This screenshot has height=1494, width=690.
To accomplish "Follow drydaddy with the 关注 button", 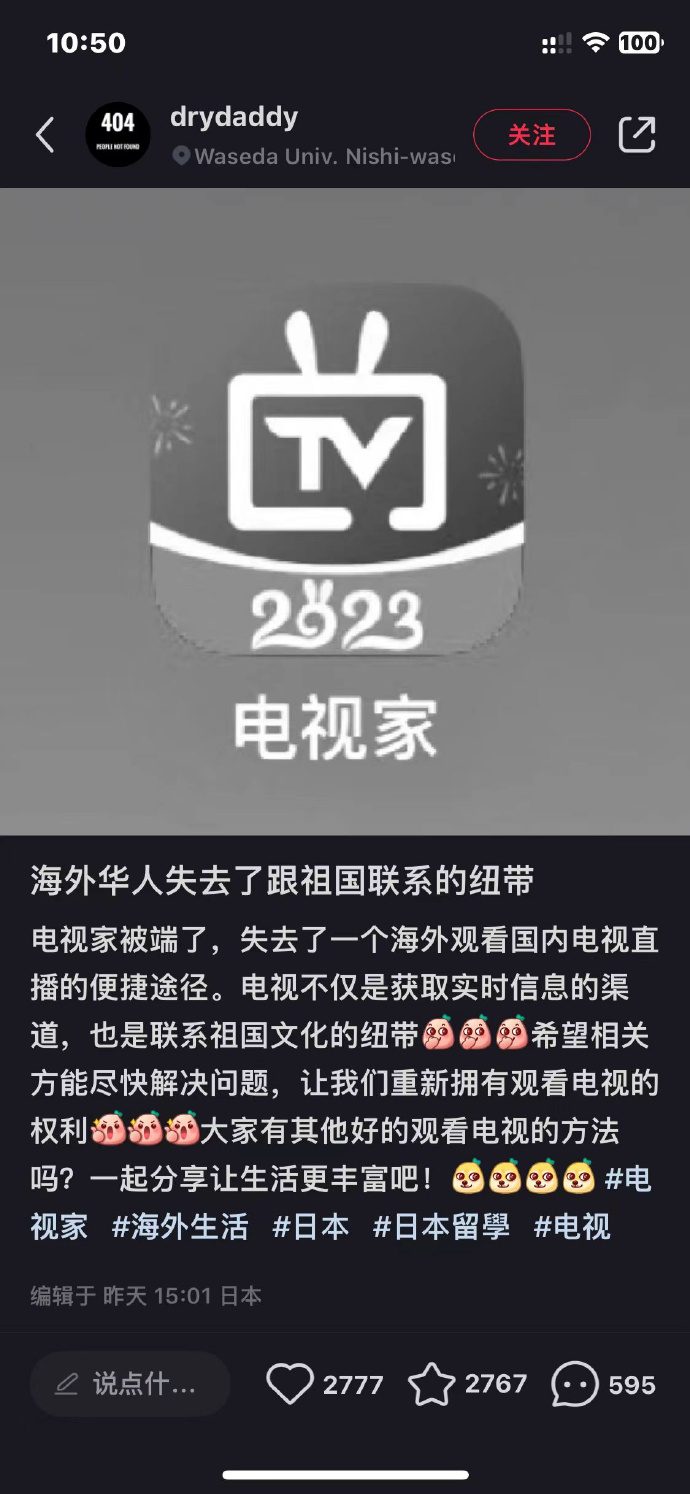I will [531, 135].
